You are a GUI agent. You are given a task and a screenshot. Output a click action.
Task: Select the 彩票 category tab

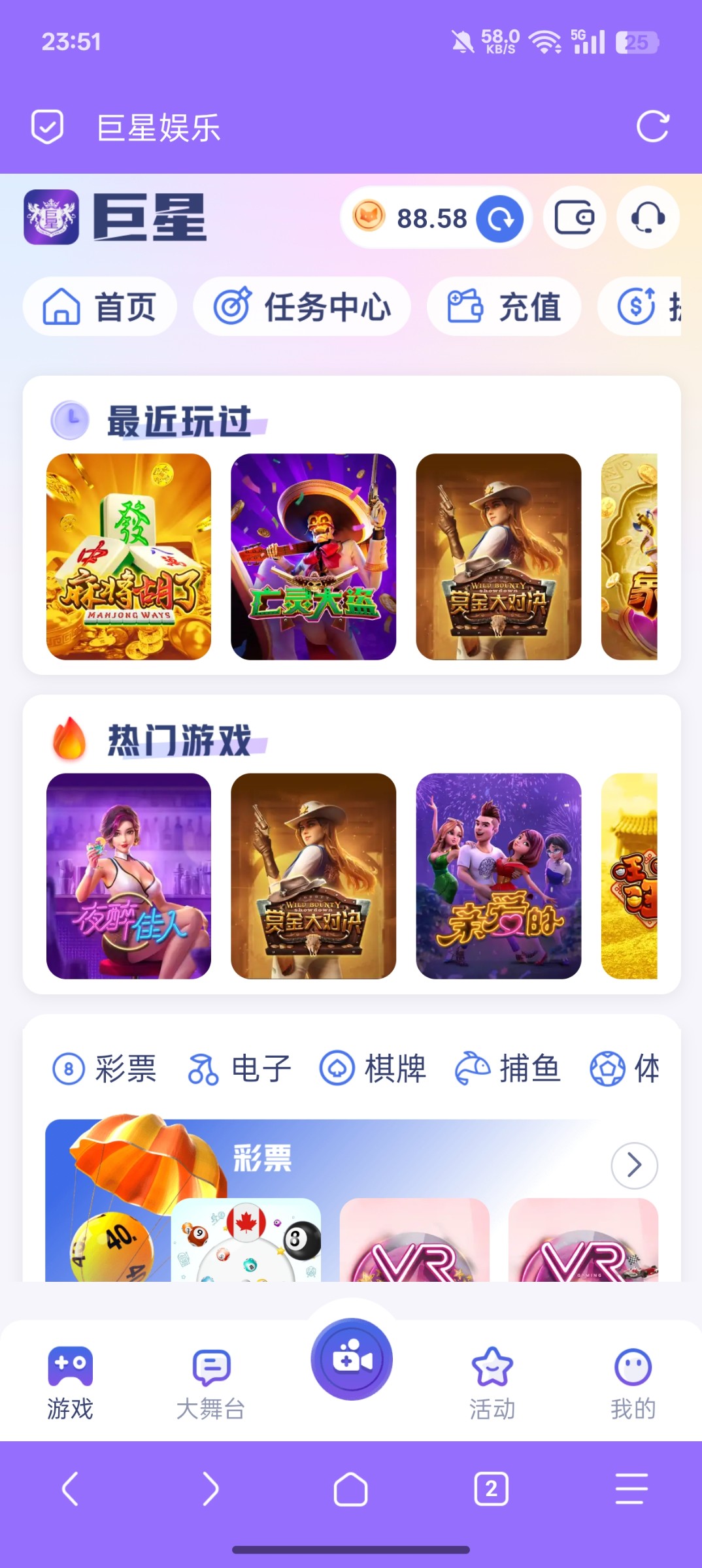tap(105, 1070)
